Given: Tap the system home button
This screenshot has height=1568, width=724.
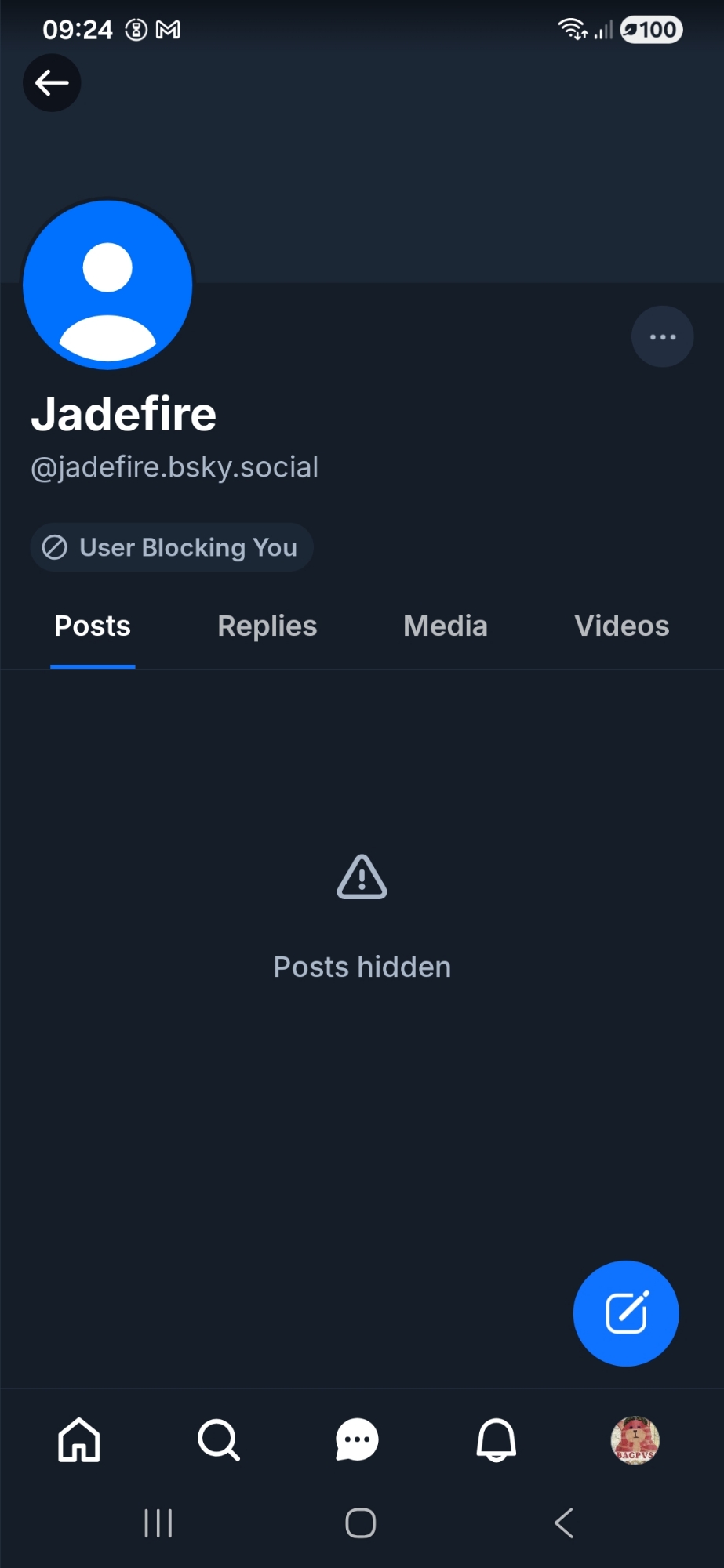Looking at the screenshot, I should click(361, 1523).
